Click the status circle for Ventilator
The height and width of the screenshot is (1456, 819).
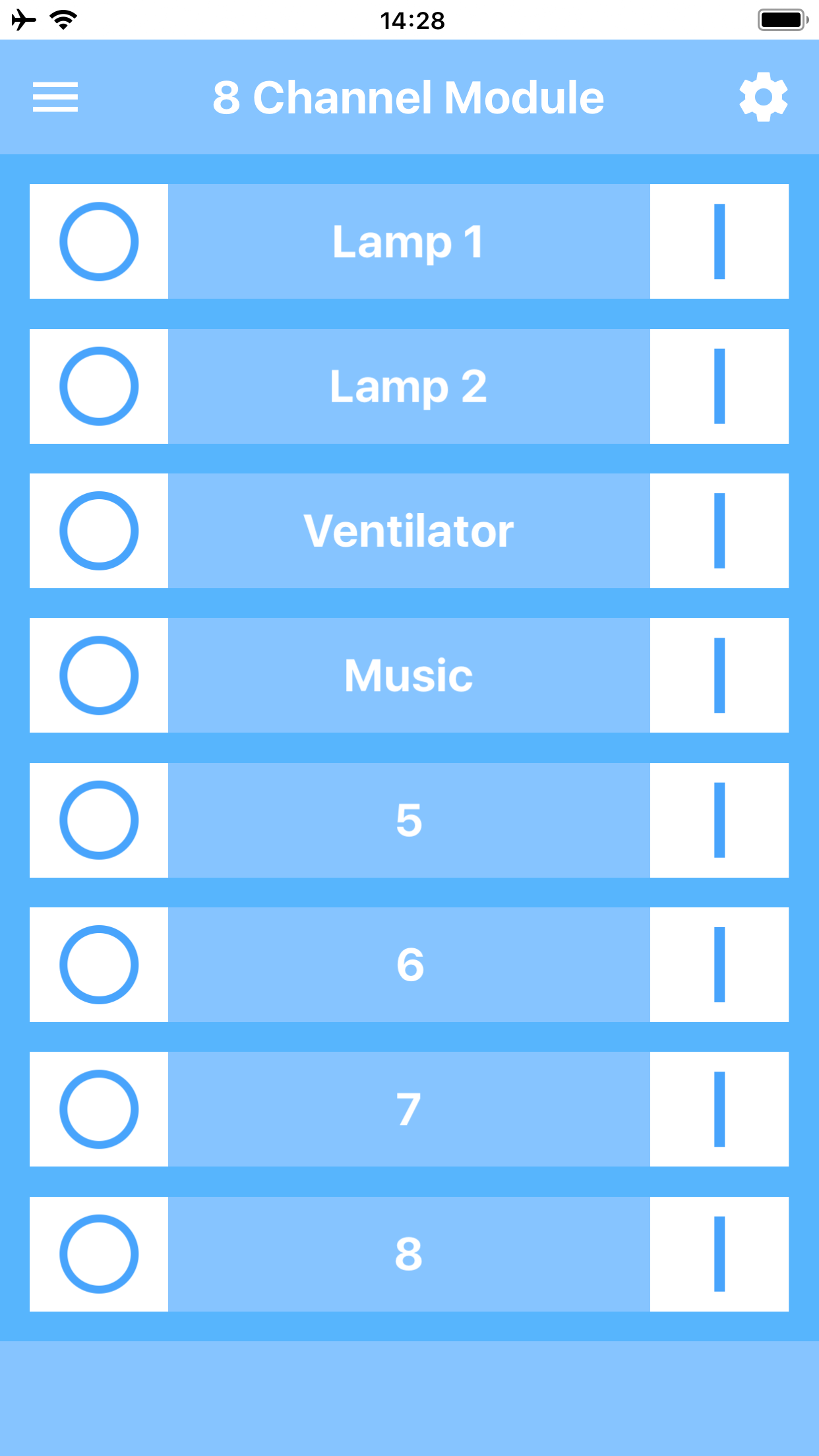[x=99, y=531]
